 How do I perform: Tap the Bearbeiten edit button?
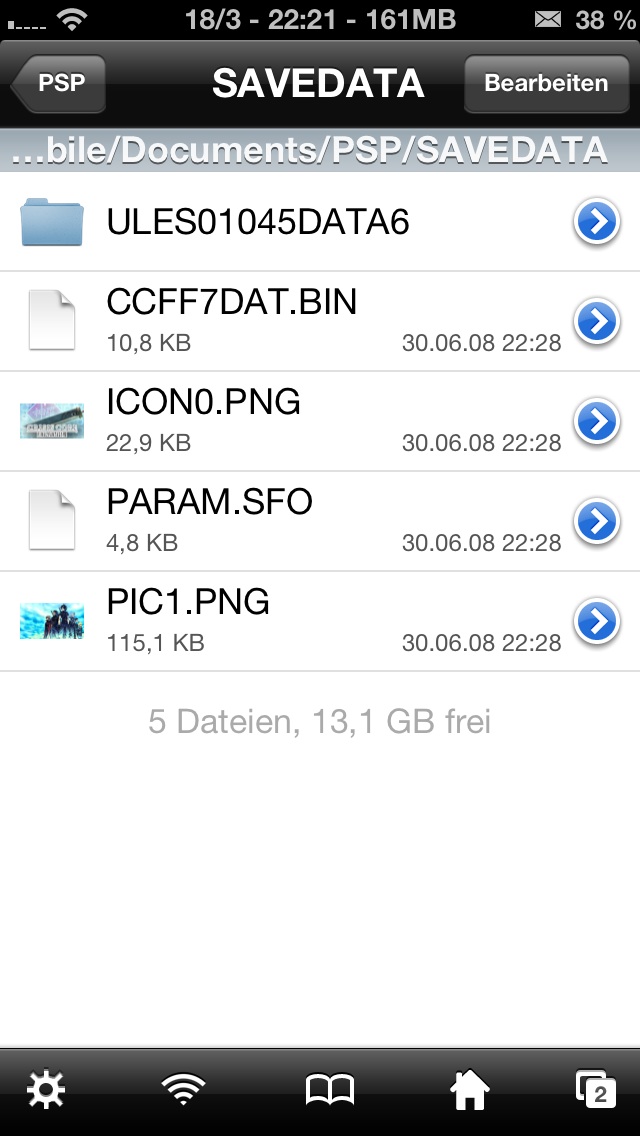click(546, 83)
